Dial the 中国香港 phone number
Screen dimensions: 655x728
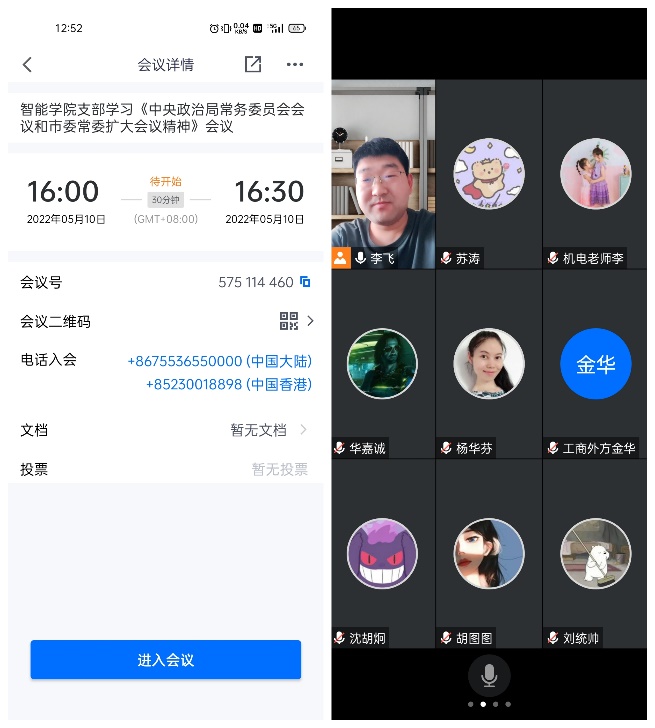coord(228,384)
